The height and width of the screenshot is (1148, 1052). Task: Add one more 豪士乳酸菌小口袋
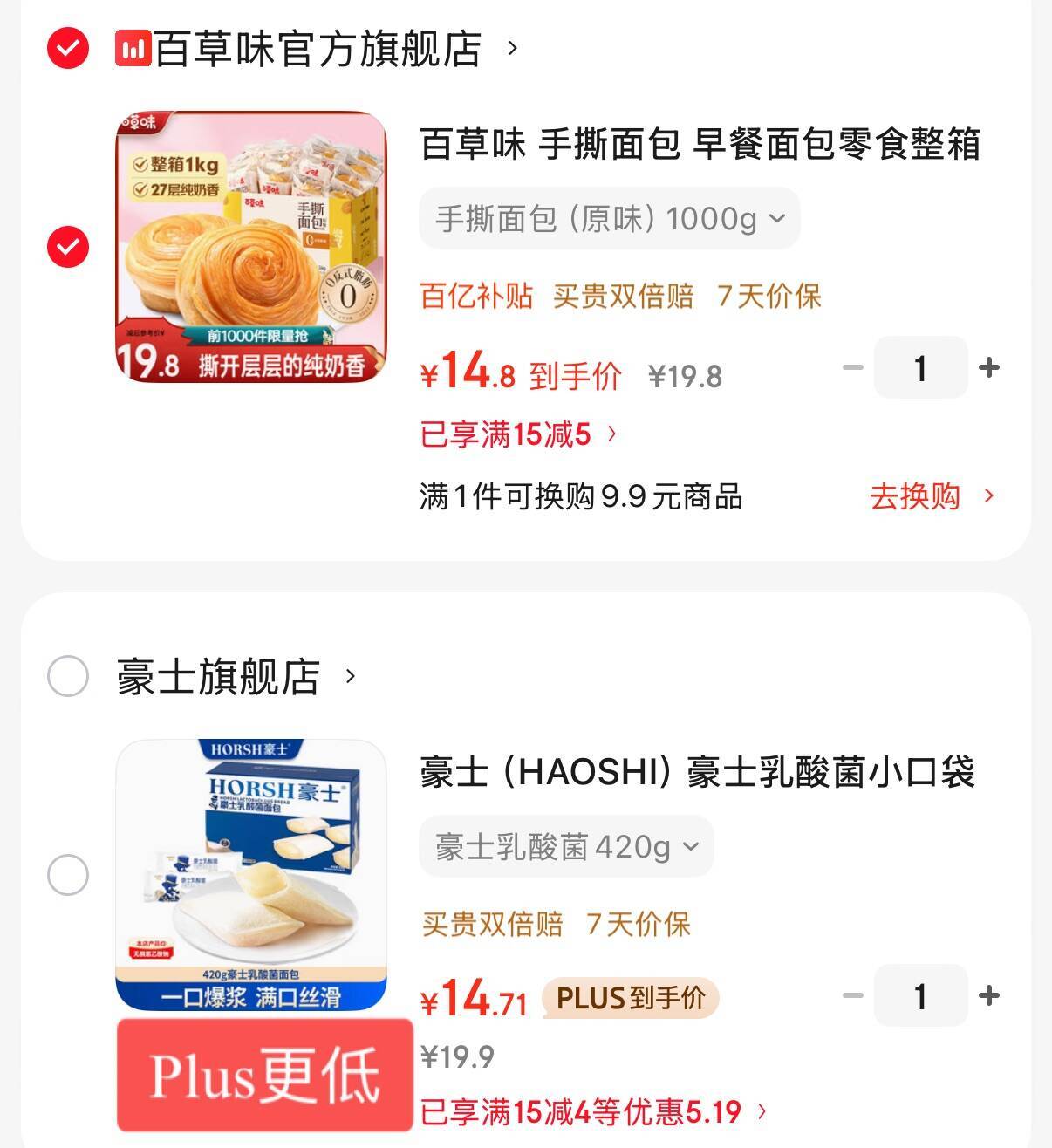(x=989, y=996)
